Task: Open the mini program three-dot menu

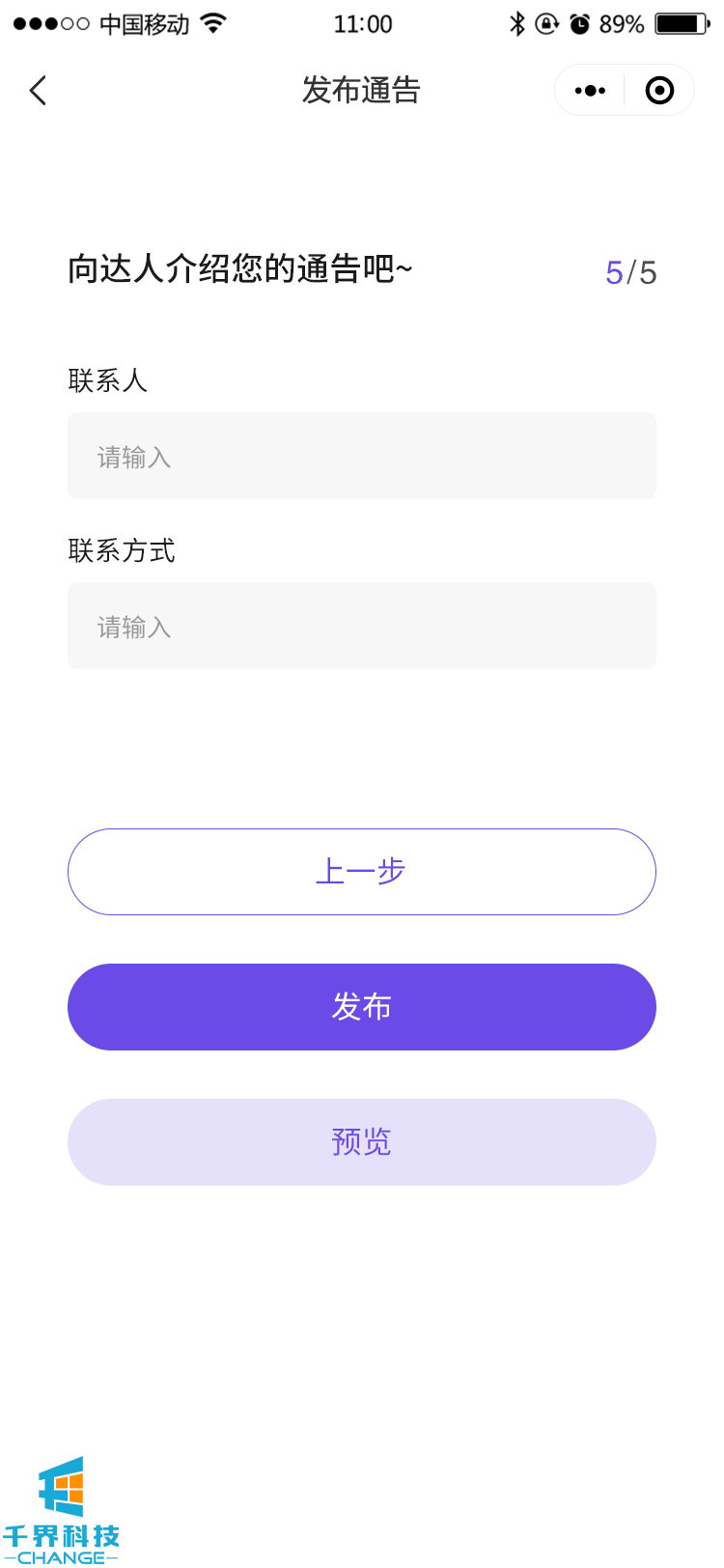Action: [x=590, y=91]
